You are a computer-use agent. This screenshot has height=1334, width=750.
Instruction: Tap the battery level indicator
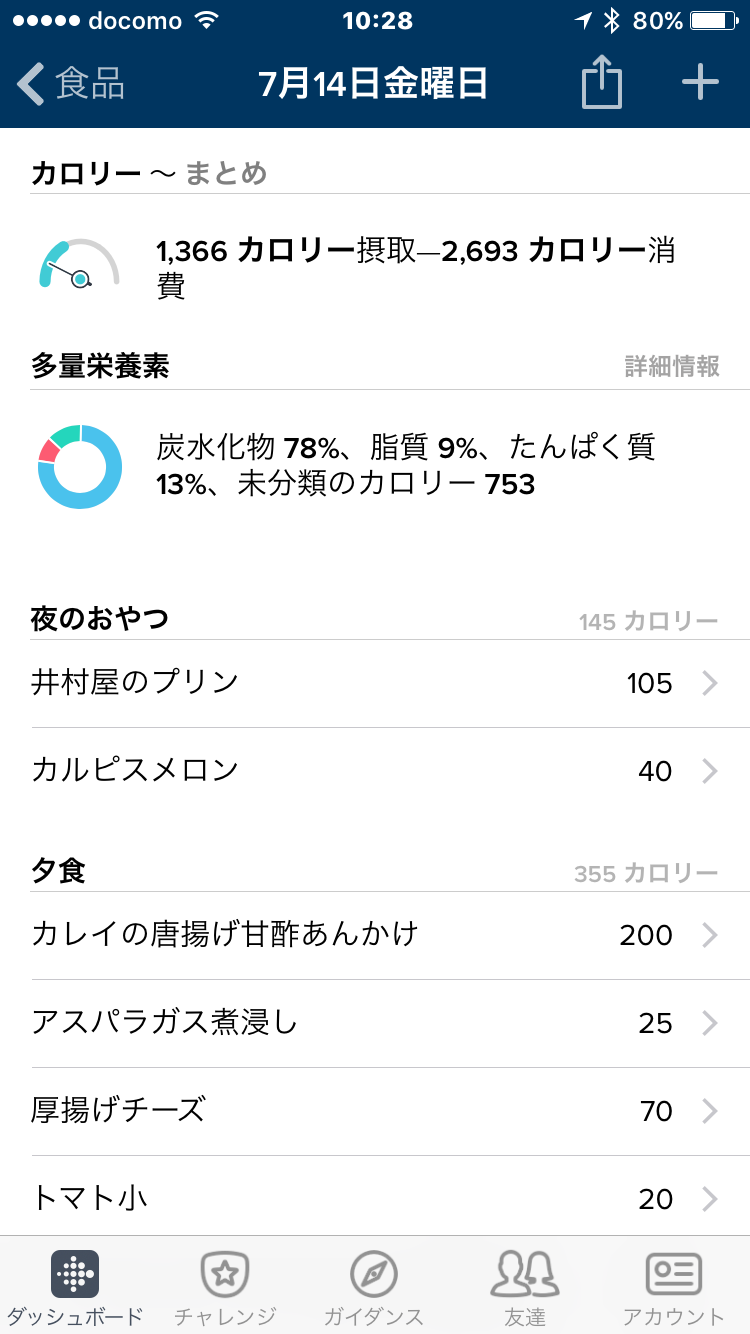tap(708, 18)
